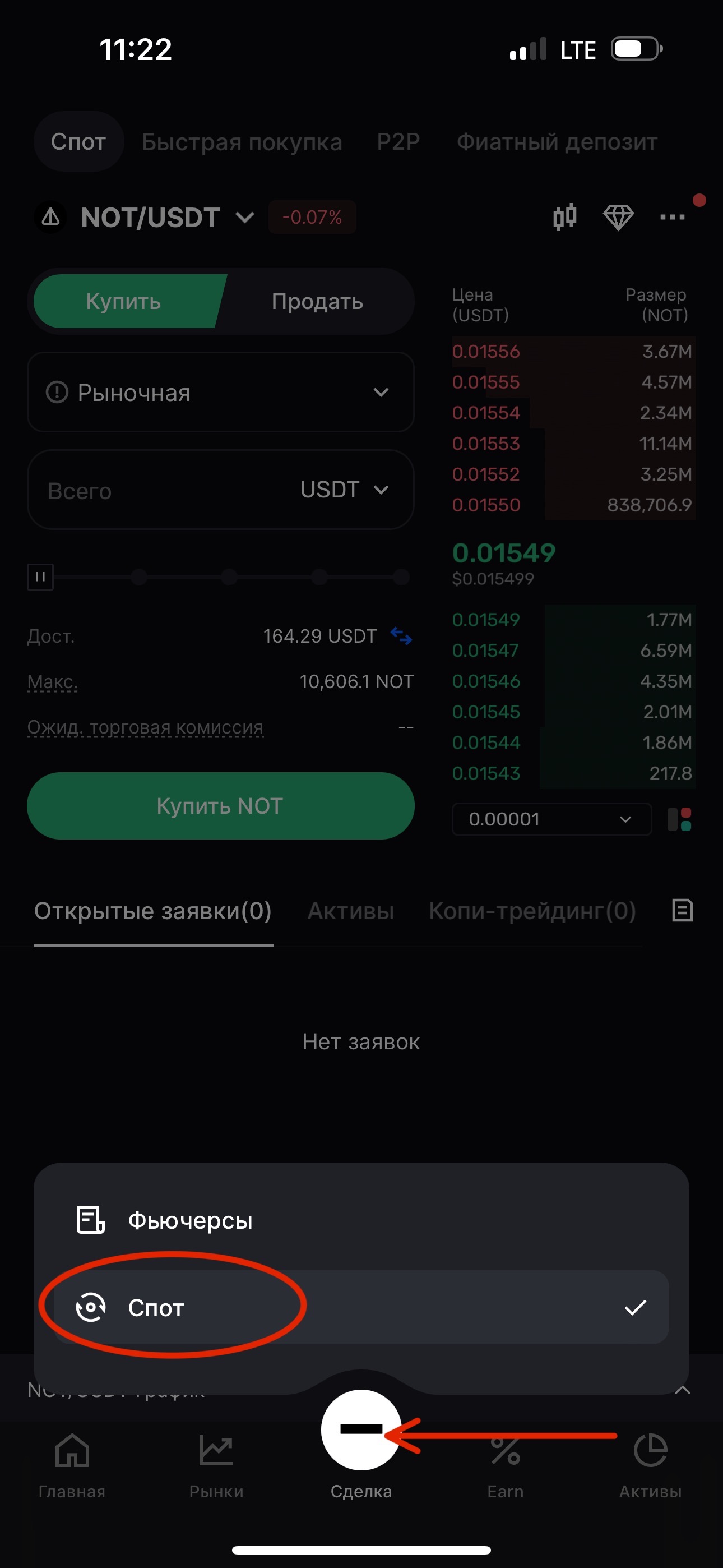Tap the transfer arrows next to 164.29 USDT
The width and height of the screenshot is (723, 1568).
tap(401, 636)
